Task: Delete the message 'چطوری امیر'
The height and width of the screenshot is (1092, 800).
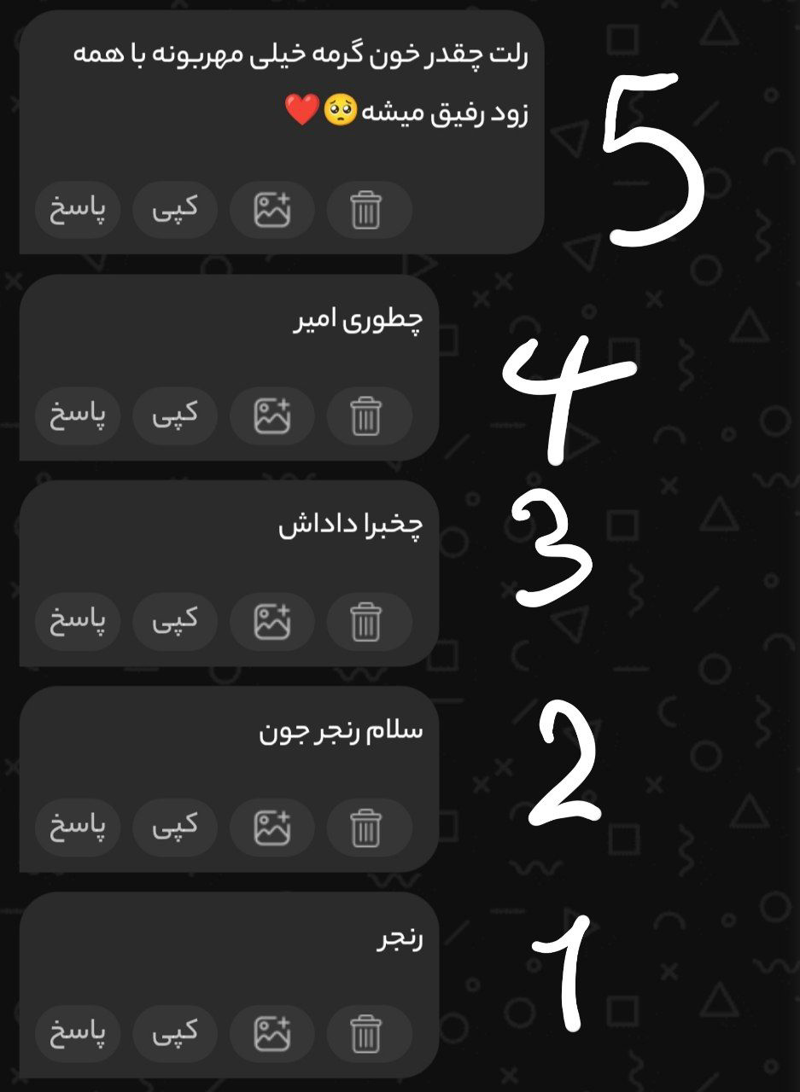Action: click(368, 416)
